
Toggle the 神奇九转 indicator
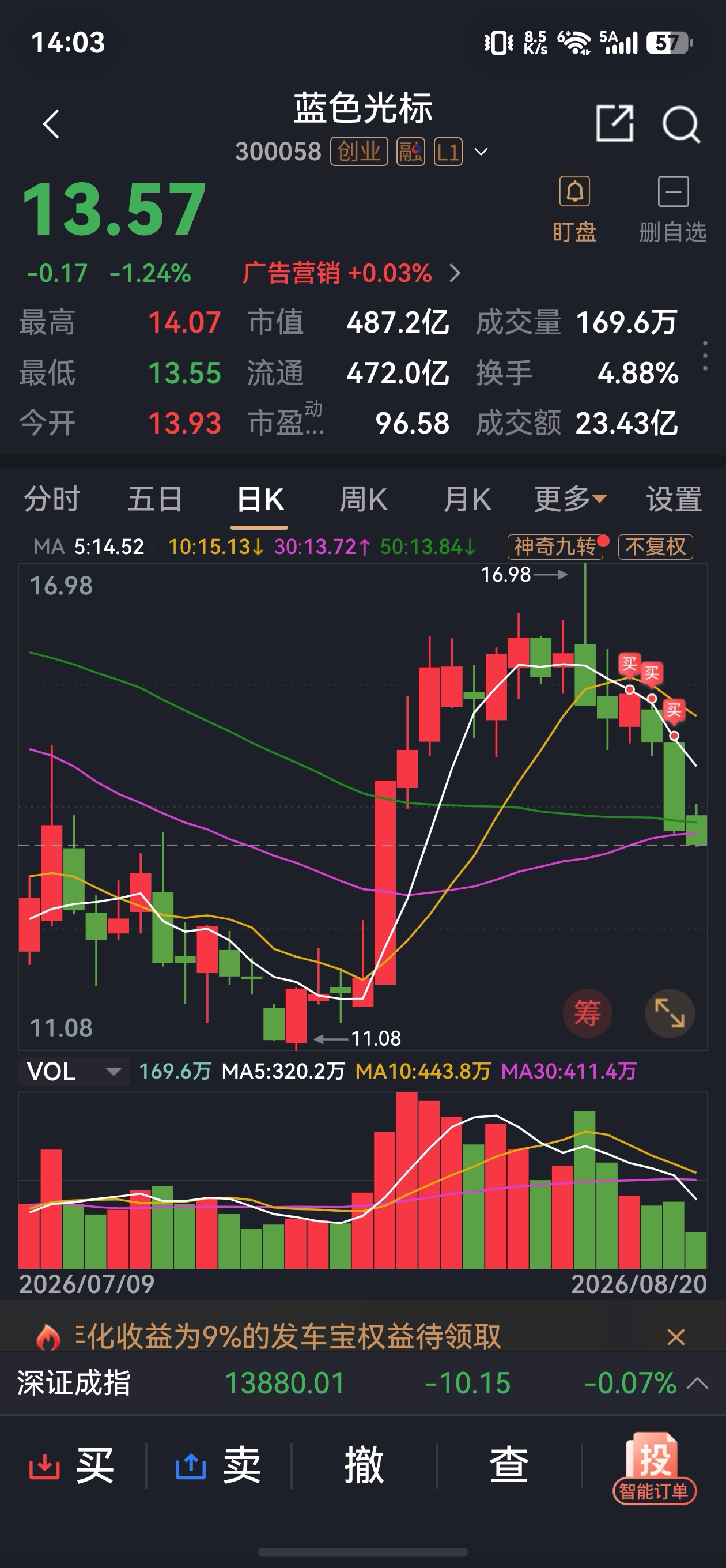pos(555,546)
